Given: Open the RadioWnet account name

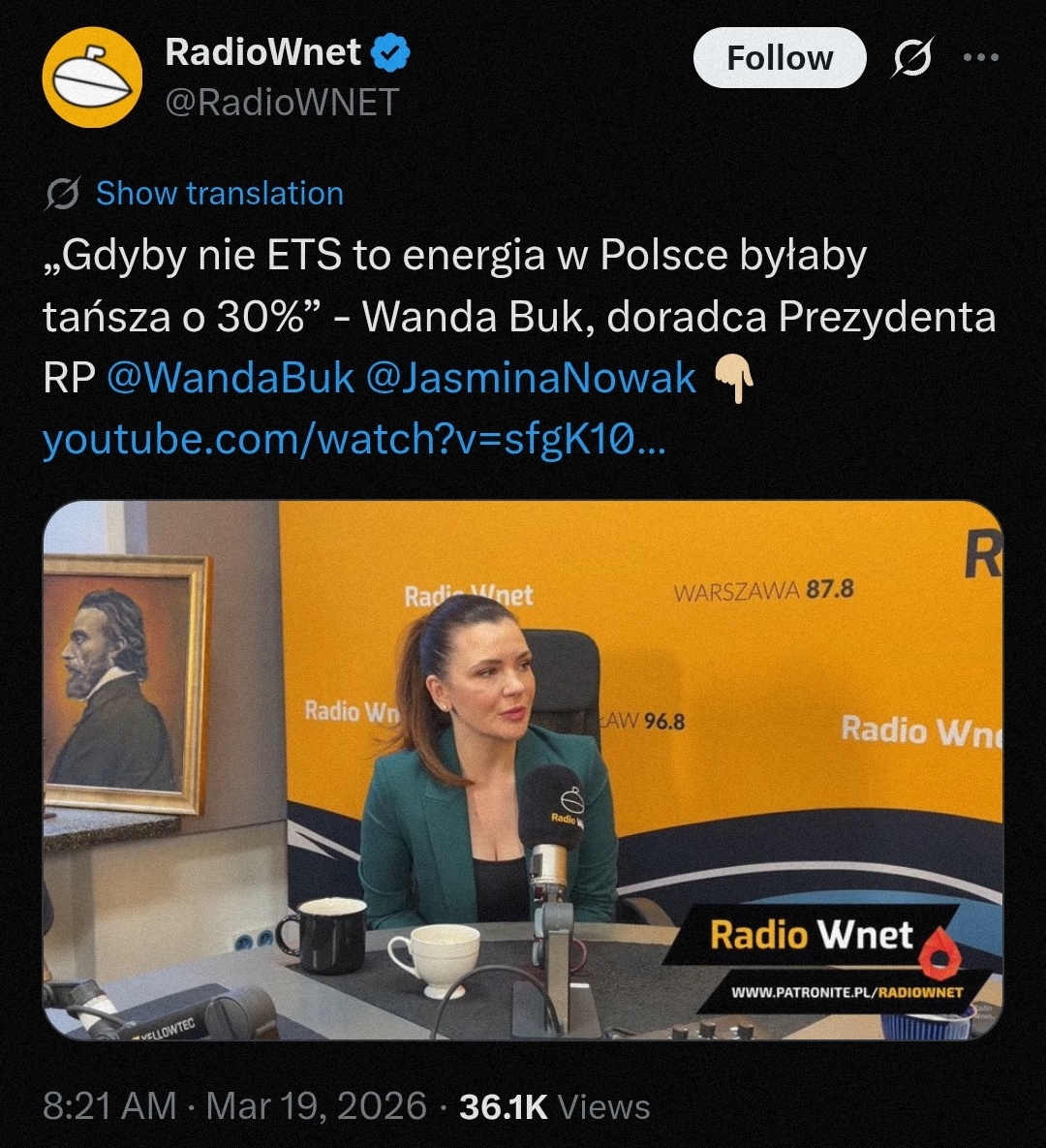Looking at the screenshot, I should click(x=263, y=52).
